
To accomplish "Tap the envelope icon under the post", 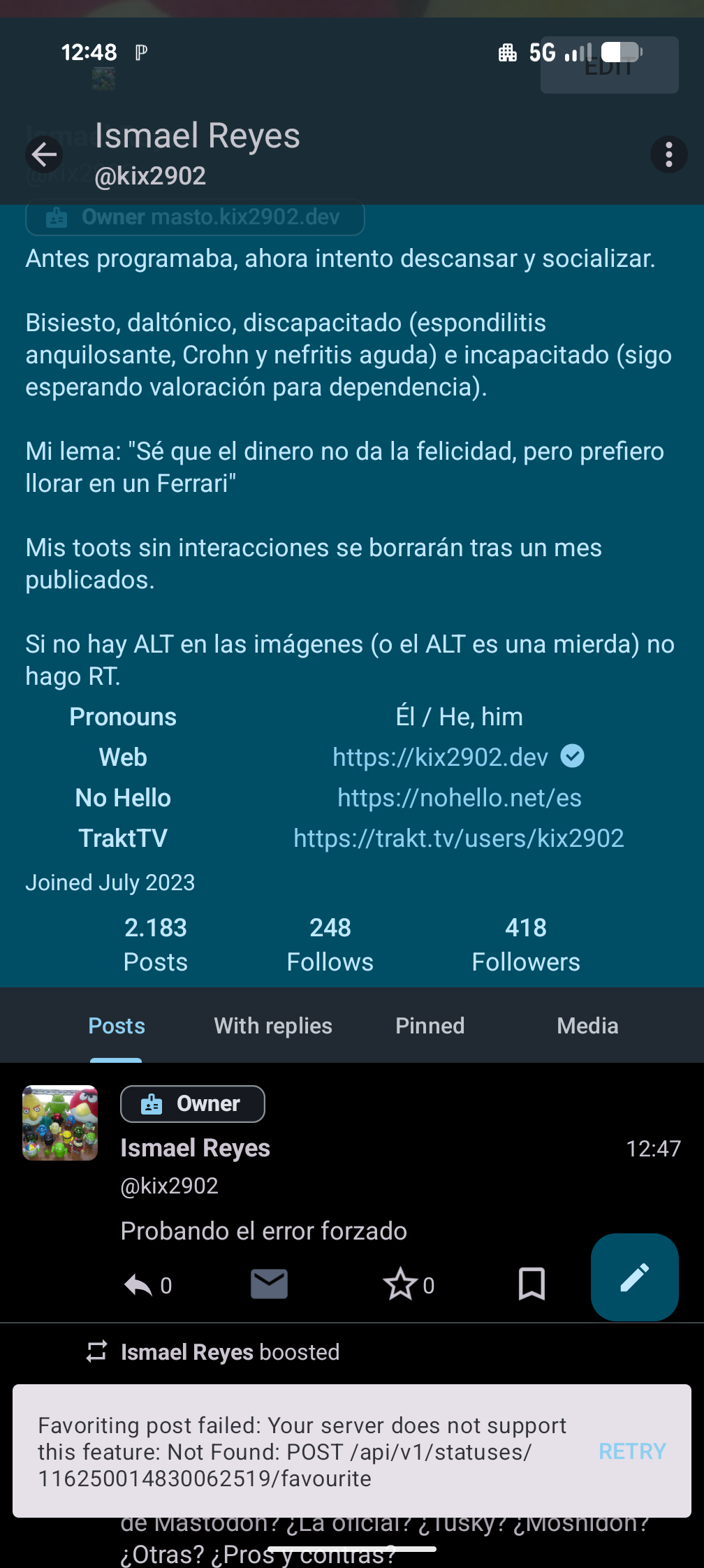I will (269, 1284).
